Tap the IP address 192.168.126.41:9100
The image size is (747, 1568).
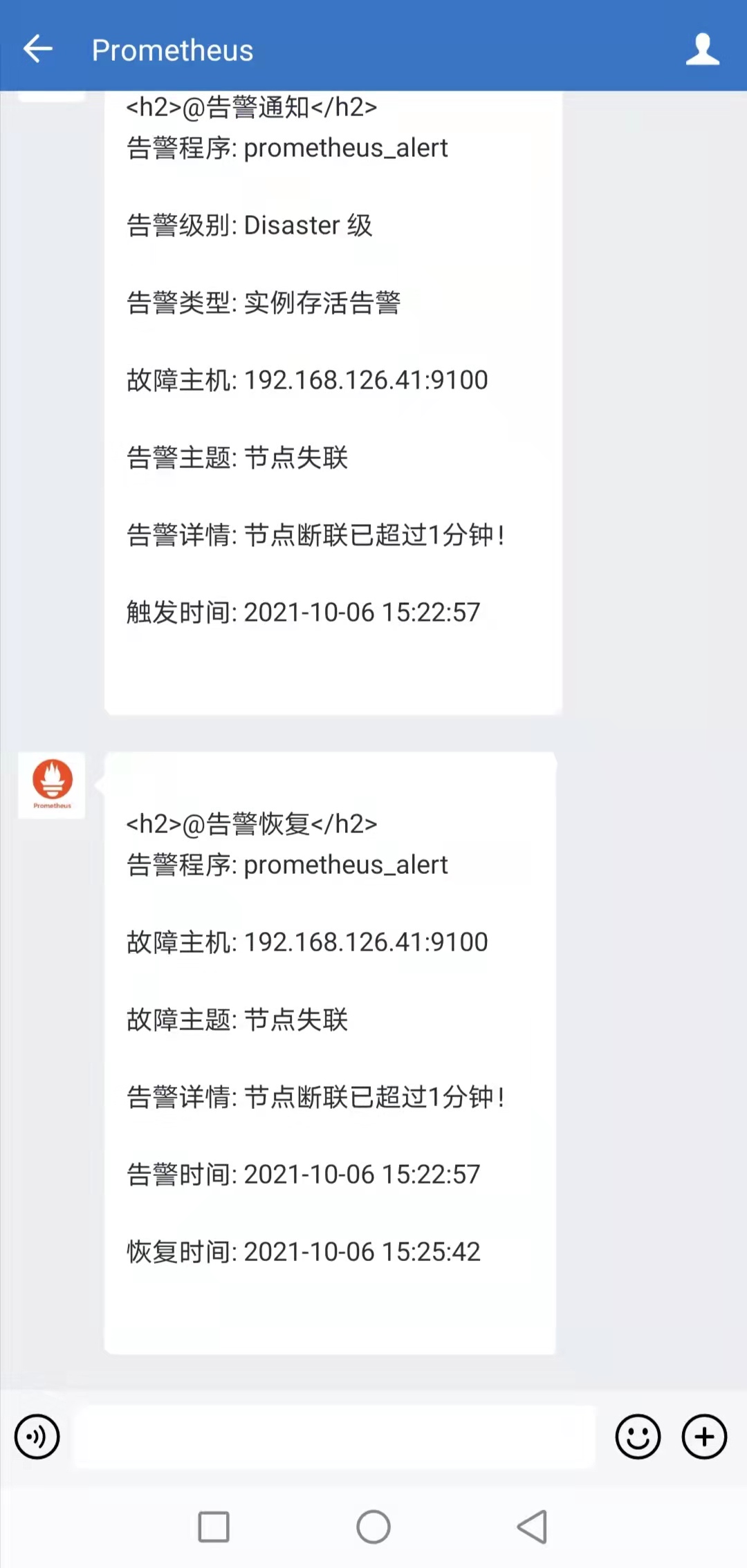coord(367,379)
